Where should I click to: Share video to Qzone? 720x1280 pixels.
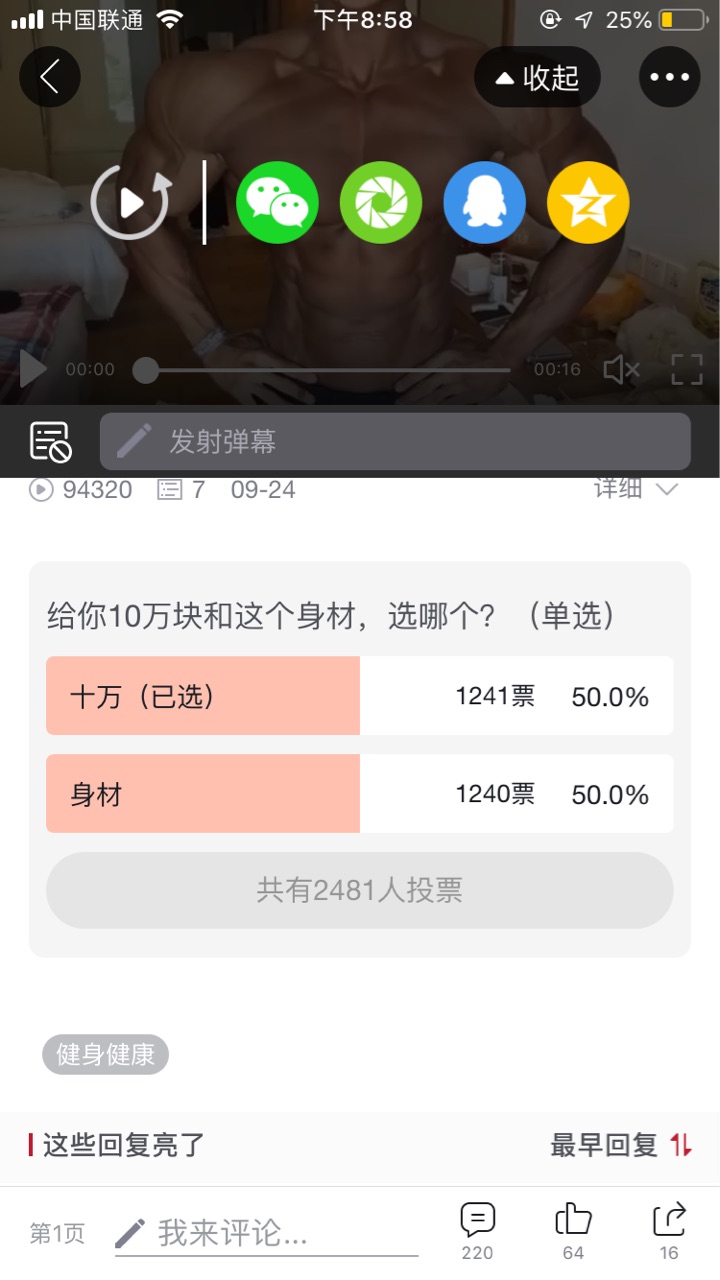pos(588,203)
